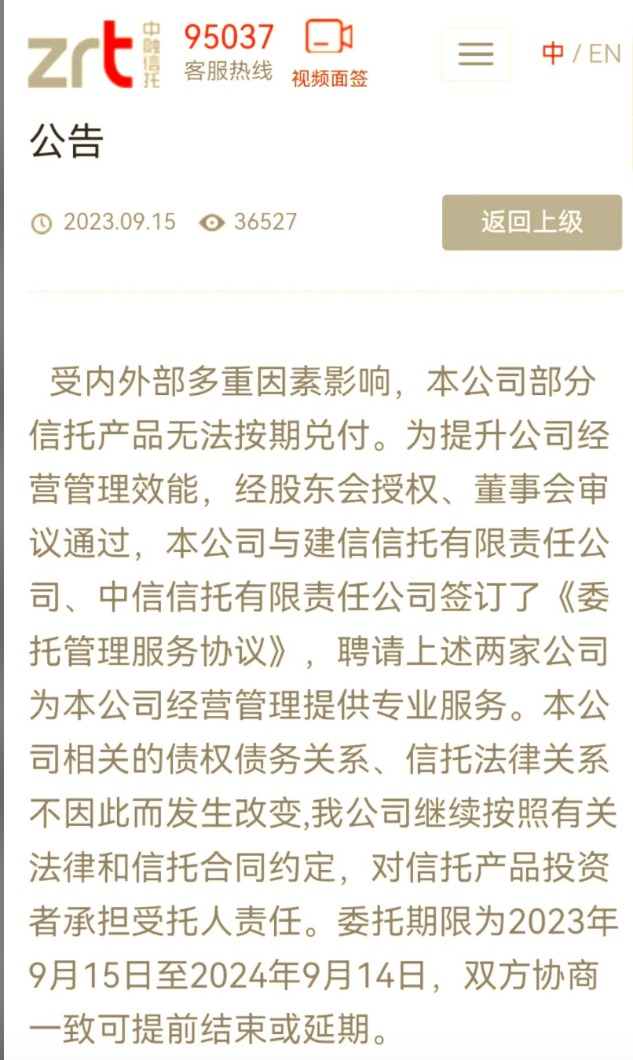Screen dimensions: 633x1060
Task: Start video face-signing (视频面签)
Action: (x=329, y=54)
